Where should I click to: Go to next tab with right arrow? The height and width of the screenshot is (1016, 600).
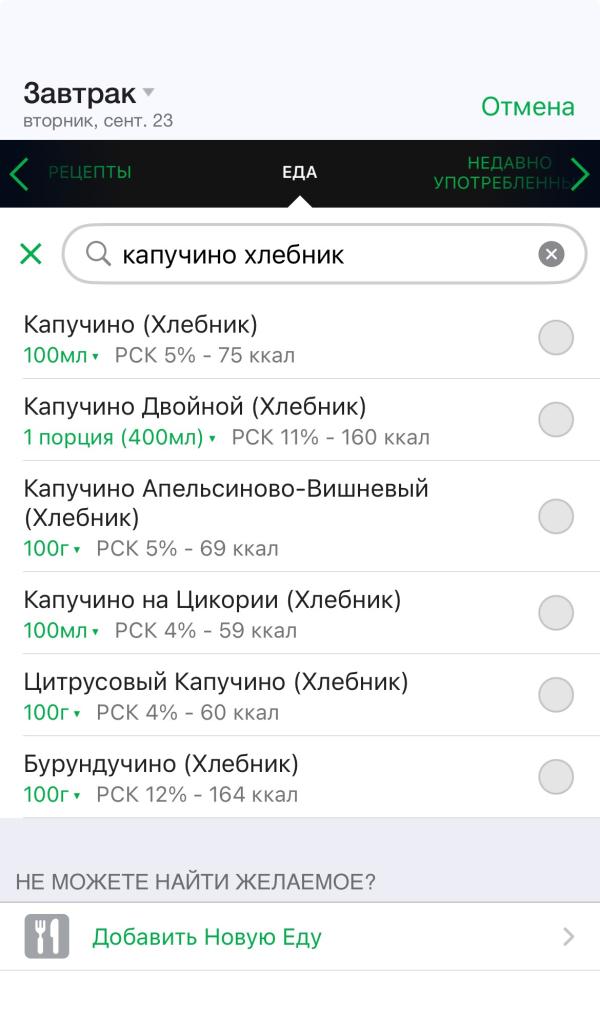coord(580,174)
